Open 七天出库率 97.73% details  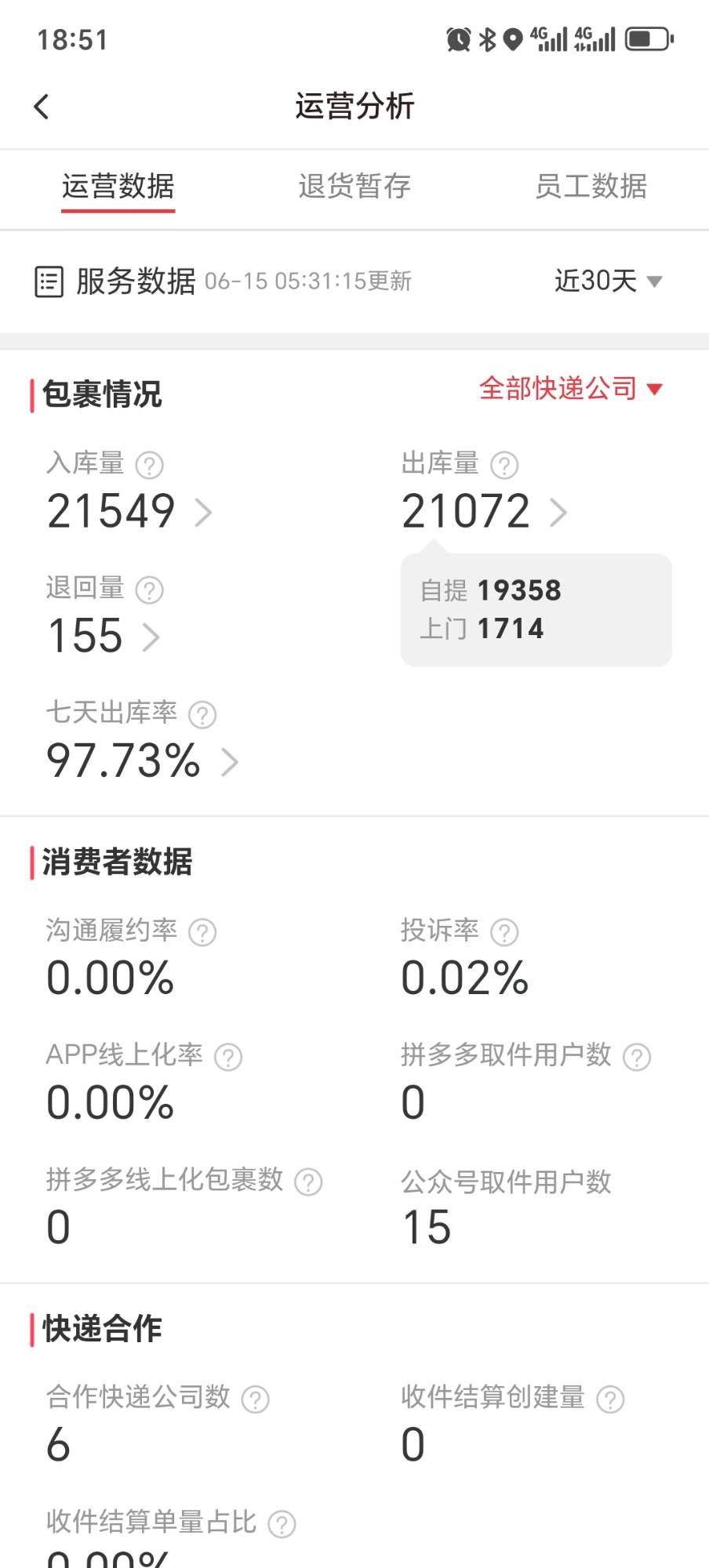pos(142,760)
